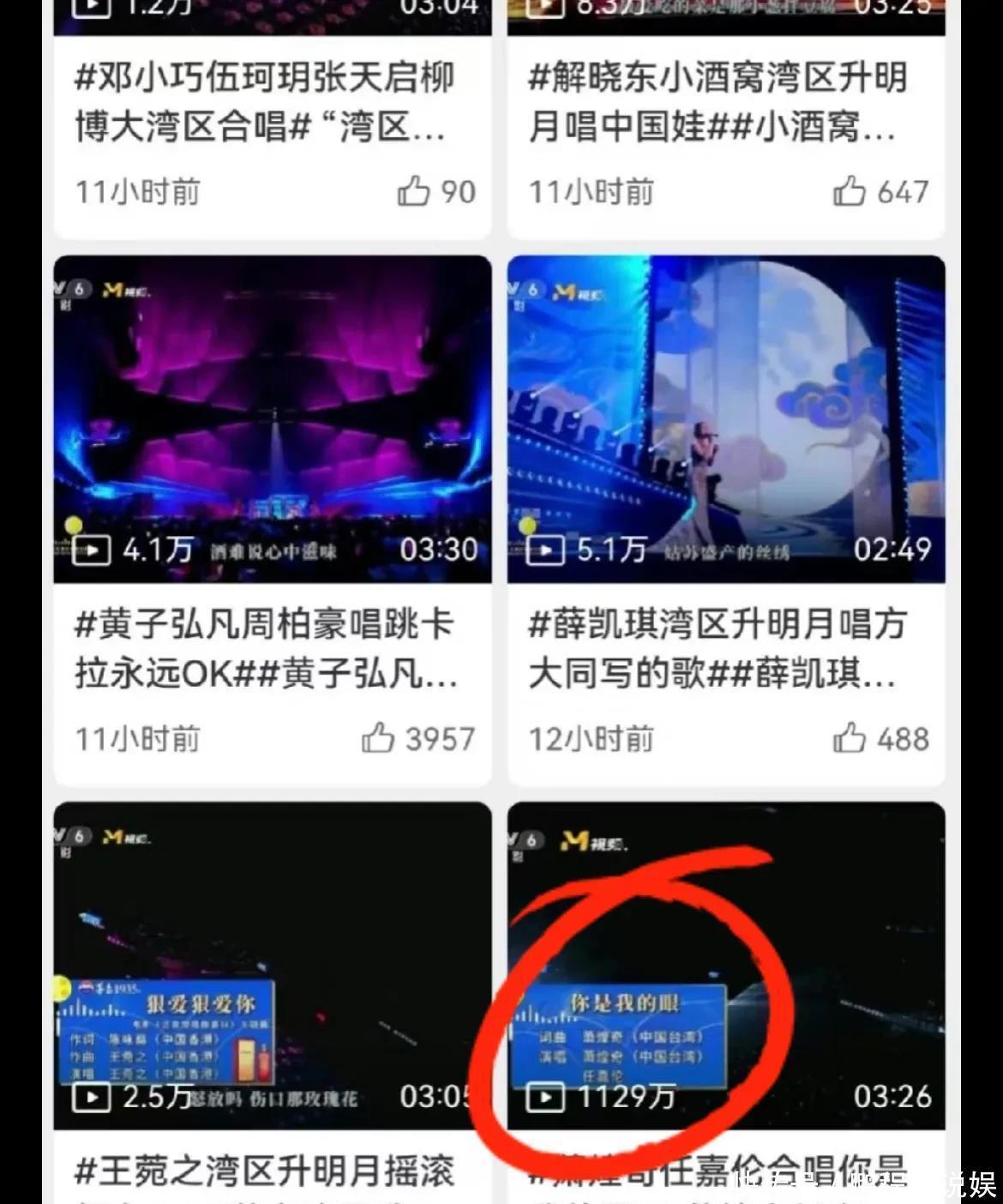Like the 邓小巧 video with 90 likes
The image size is (1003, 1204).
click(x=413, y=191)
